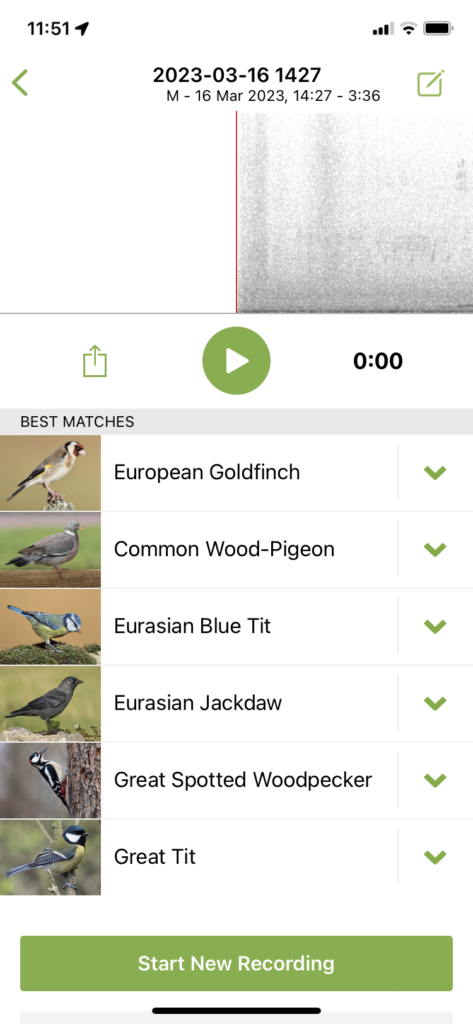Viewport: 473px width, 1024px height.
Task: Open the Eurasian Jackdaw match
Action: coord(199,703)
